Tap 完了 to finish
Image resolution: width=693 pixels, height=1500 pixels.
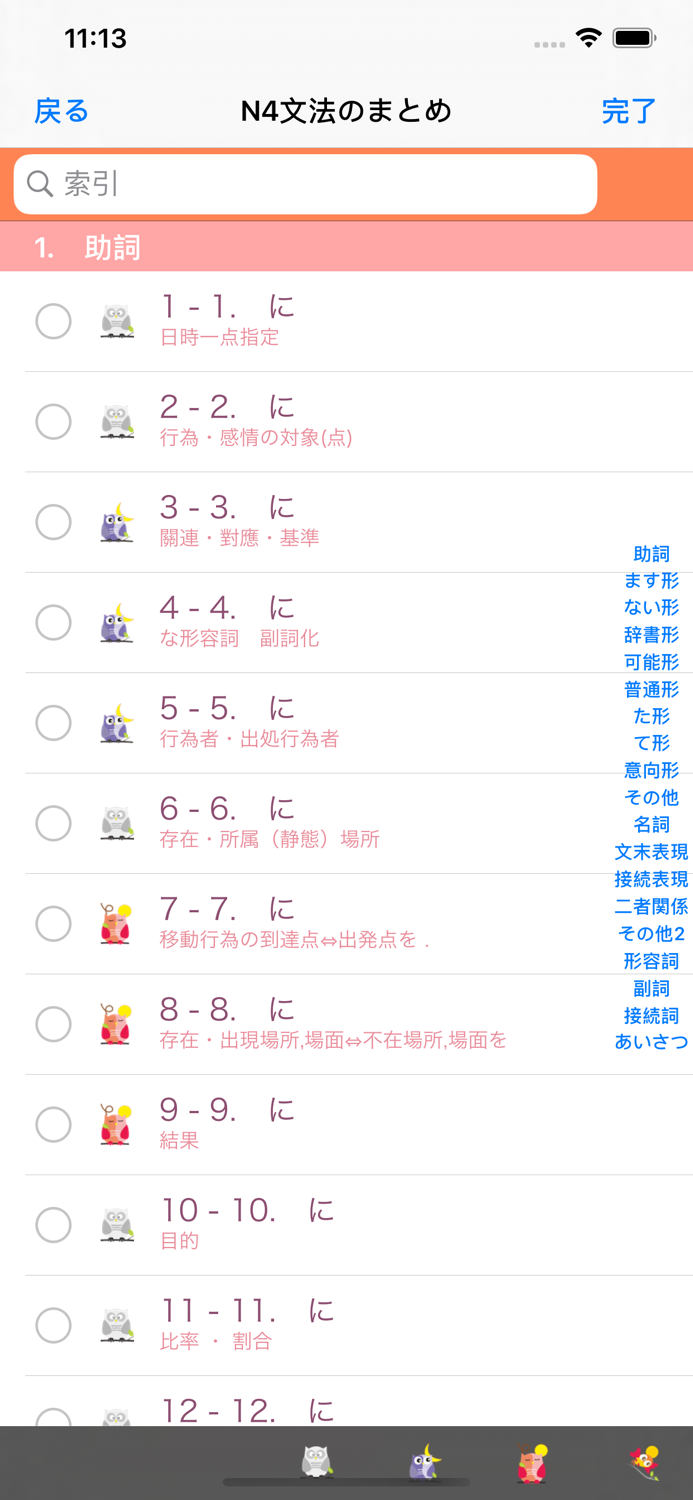[629, 111]
